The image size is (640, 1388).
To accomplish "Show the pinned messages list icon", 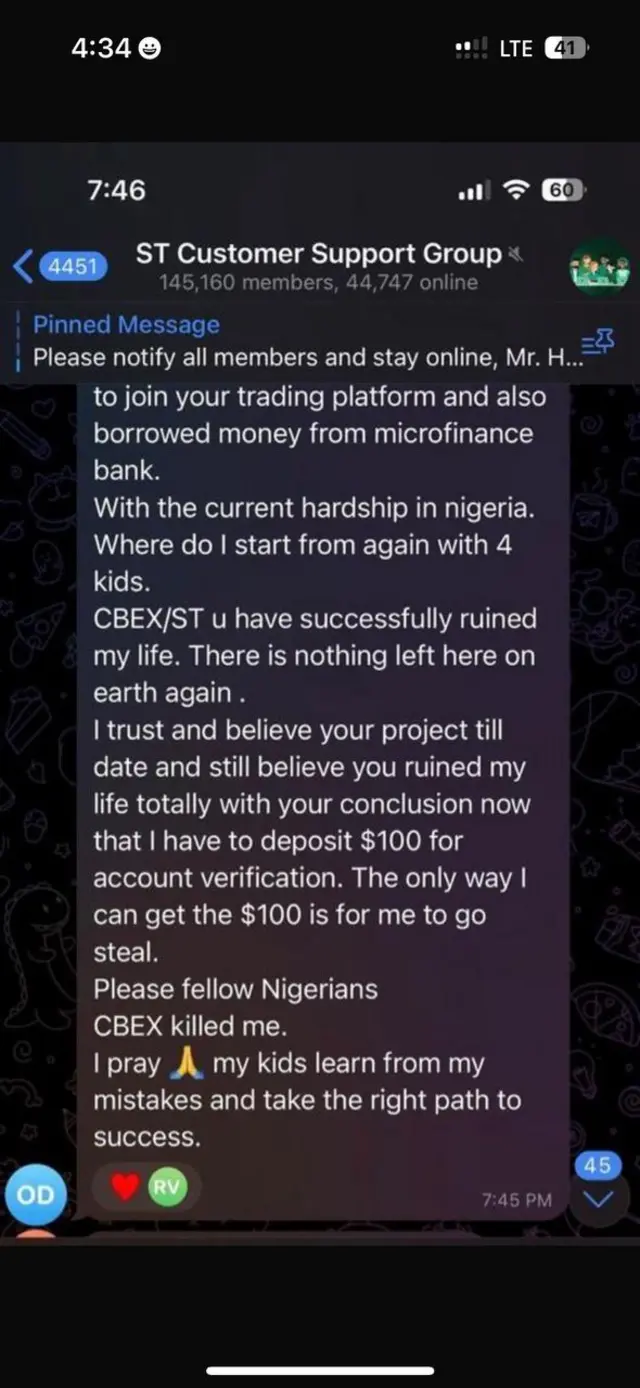I will pos(597,343).
